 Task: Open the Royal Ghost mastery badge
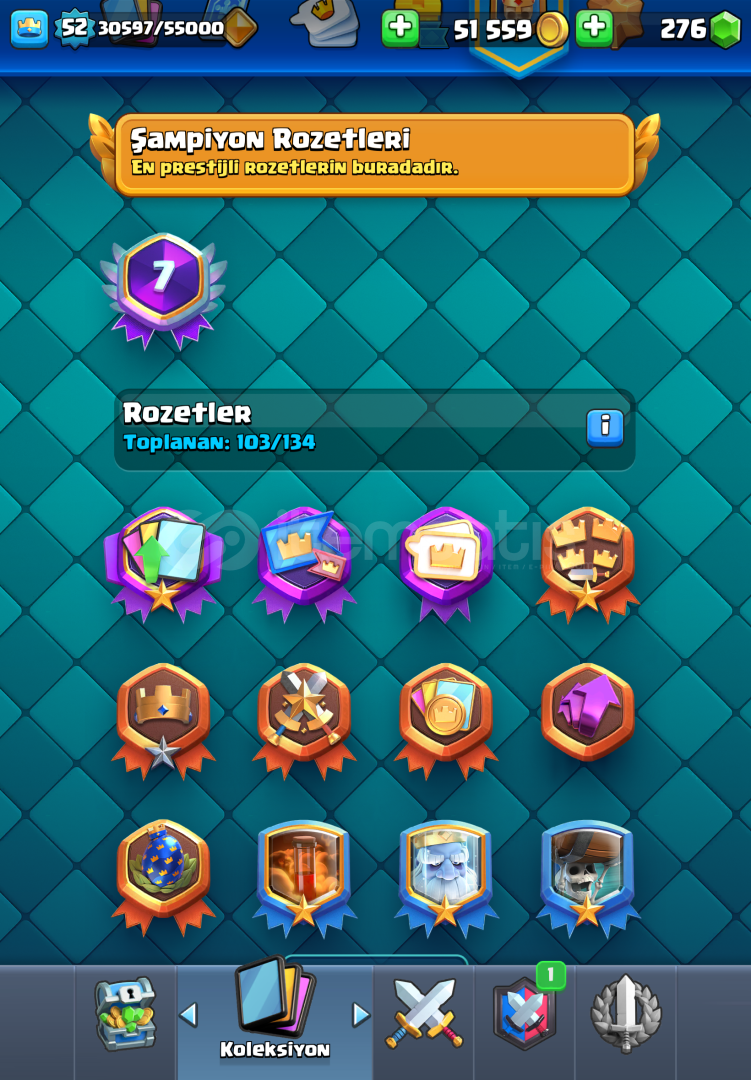pyautogui.click(x=446, y=872)
